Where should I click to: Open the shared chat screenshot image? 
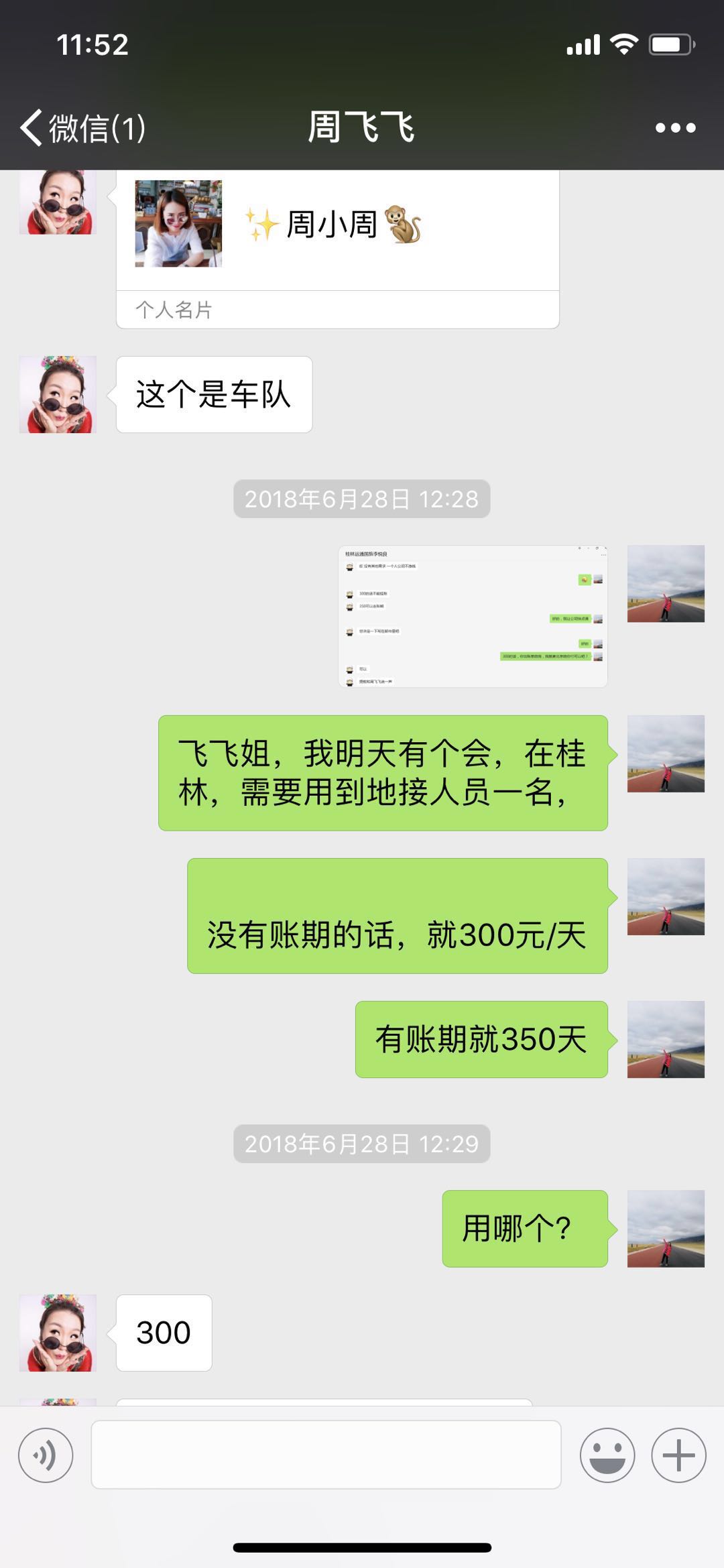473,616
